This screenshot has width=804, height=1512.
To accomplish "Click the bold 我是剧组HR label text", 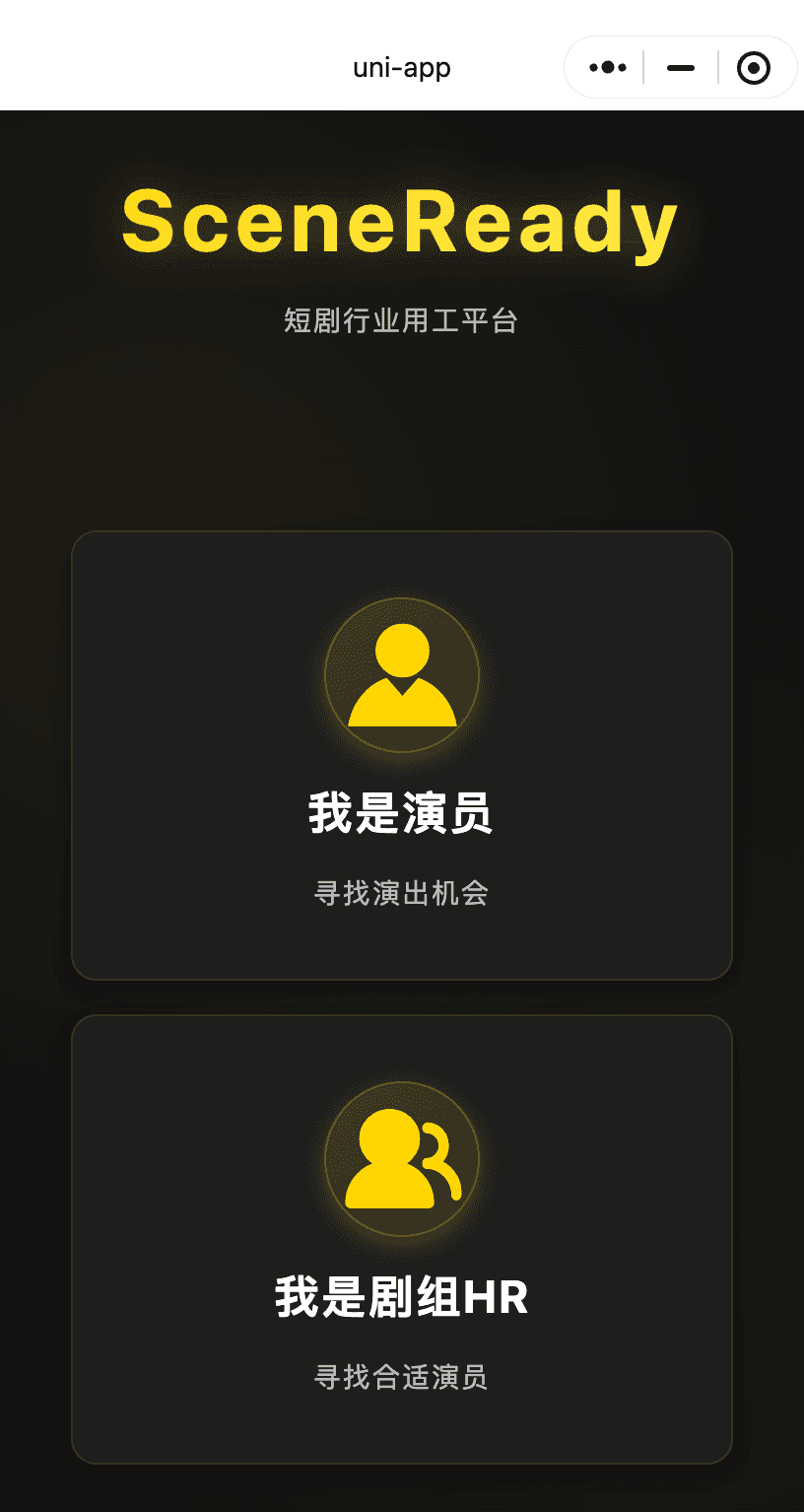I will coord(402,1299).
